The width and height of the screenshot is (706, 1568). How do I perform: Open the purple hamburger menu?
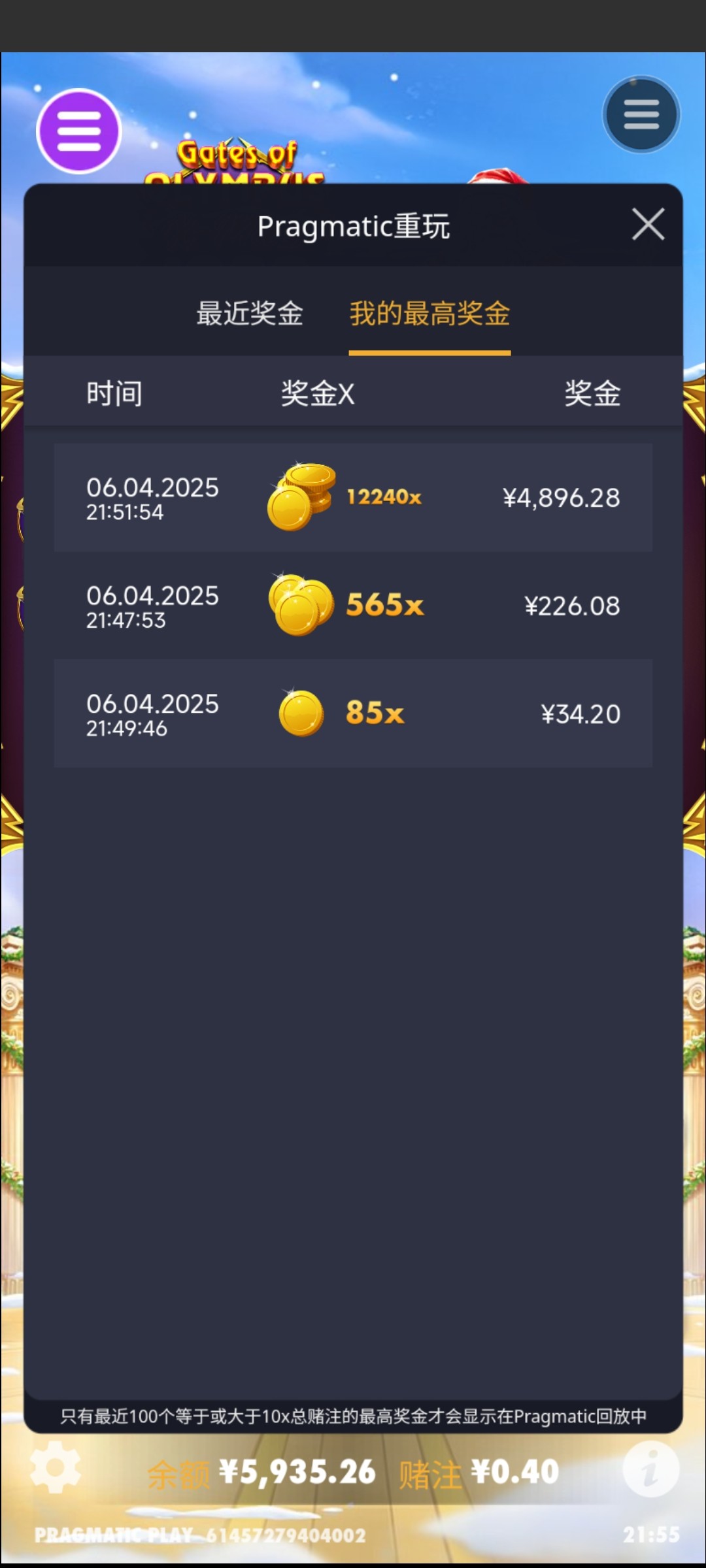(79, 131)
